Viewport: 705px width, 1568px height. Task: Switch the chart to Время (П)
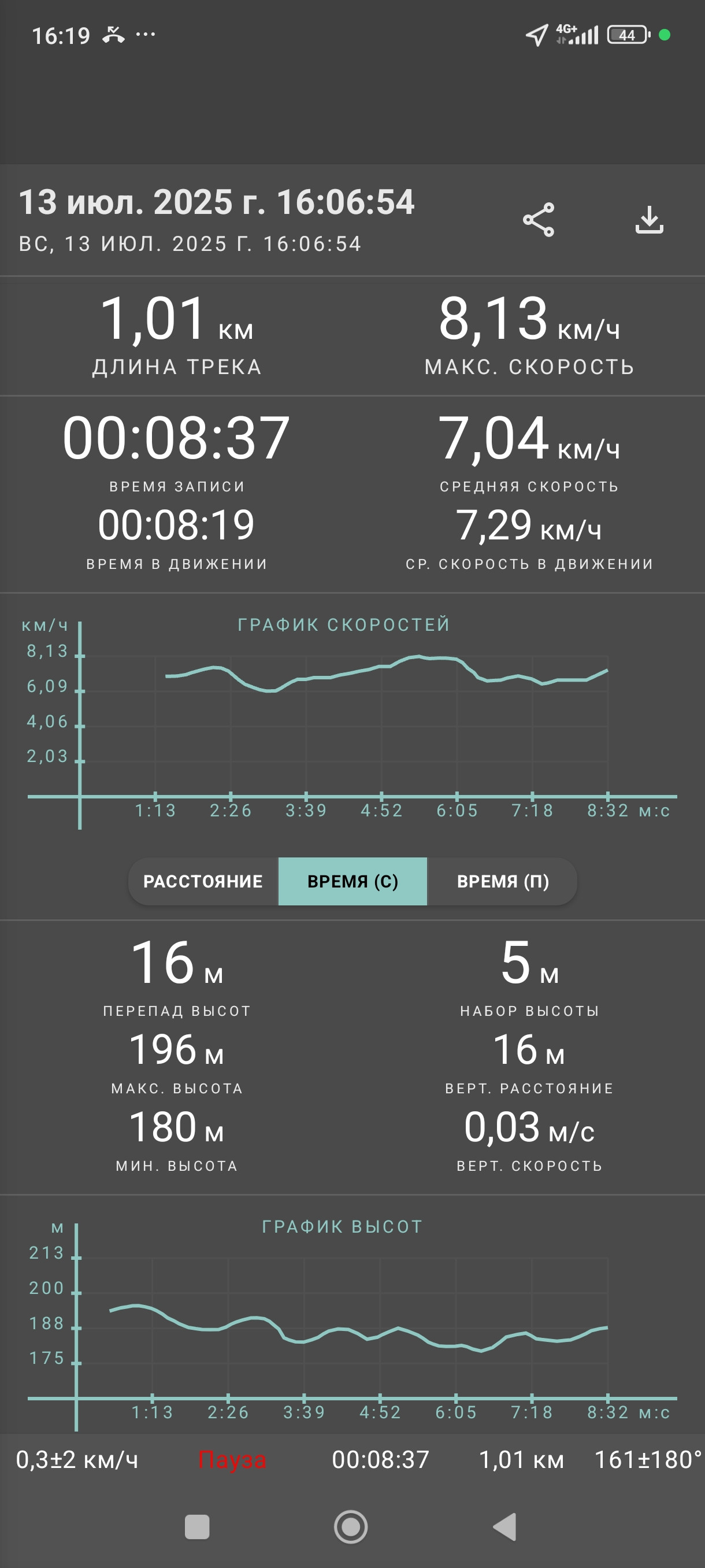[502, 881]
